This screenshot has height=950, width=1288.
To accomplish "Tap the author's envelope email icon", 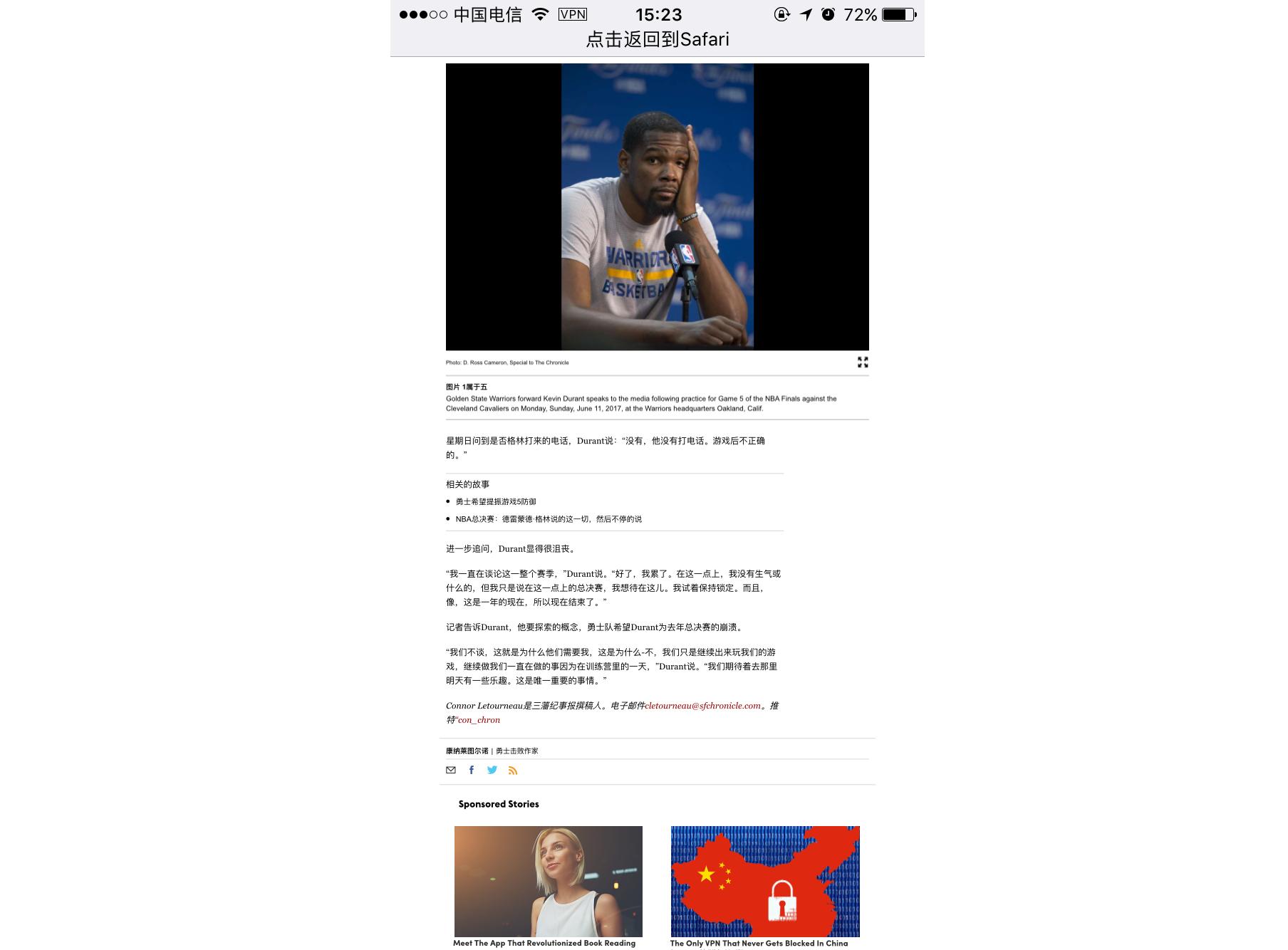I will [x=451, y=770].
